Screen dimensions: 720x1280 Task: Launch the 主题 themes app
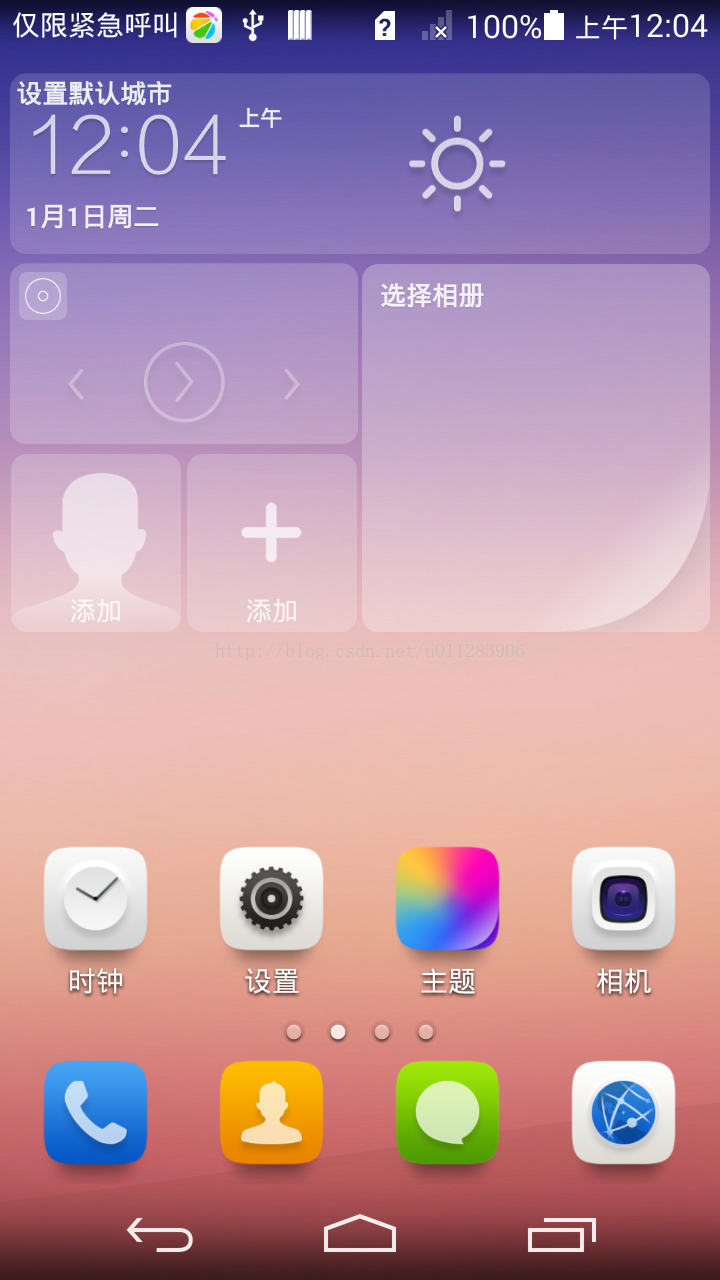click(447, 898)
